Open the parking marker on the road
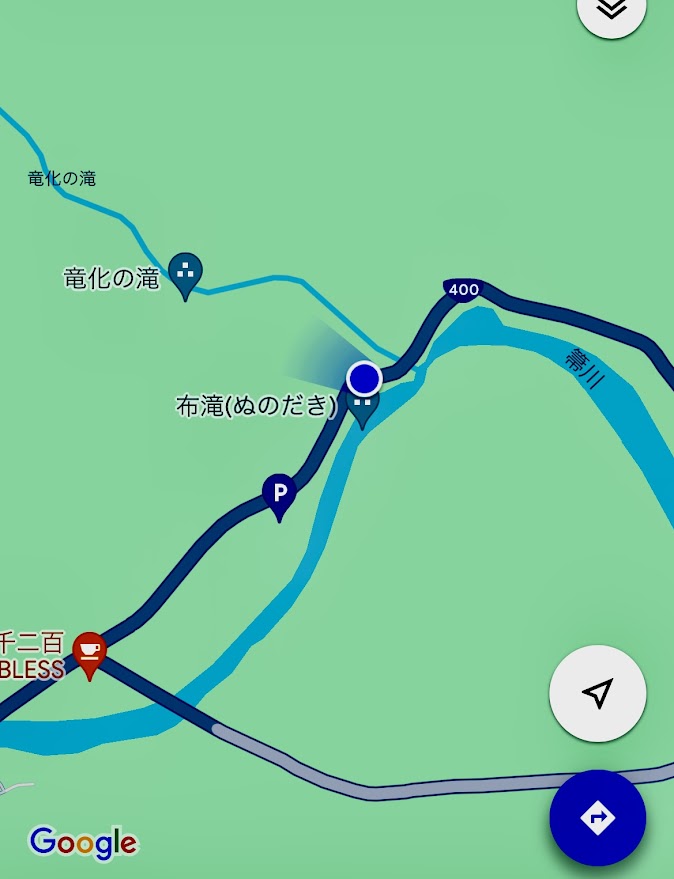This screenshot has width=674, height=879. [x=280, y=494]
